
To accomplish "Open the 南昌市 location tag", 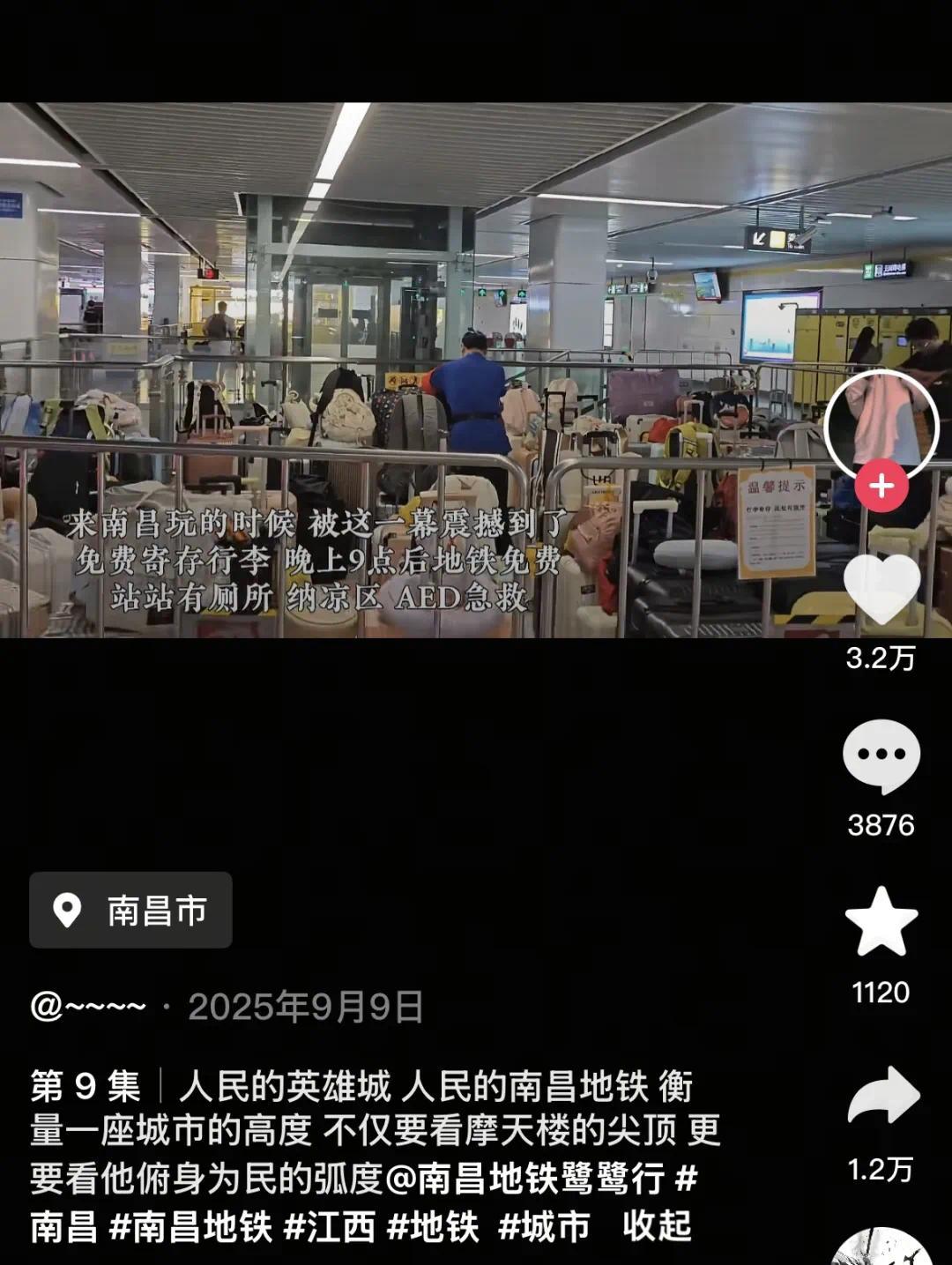I will click(131, 910).
